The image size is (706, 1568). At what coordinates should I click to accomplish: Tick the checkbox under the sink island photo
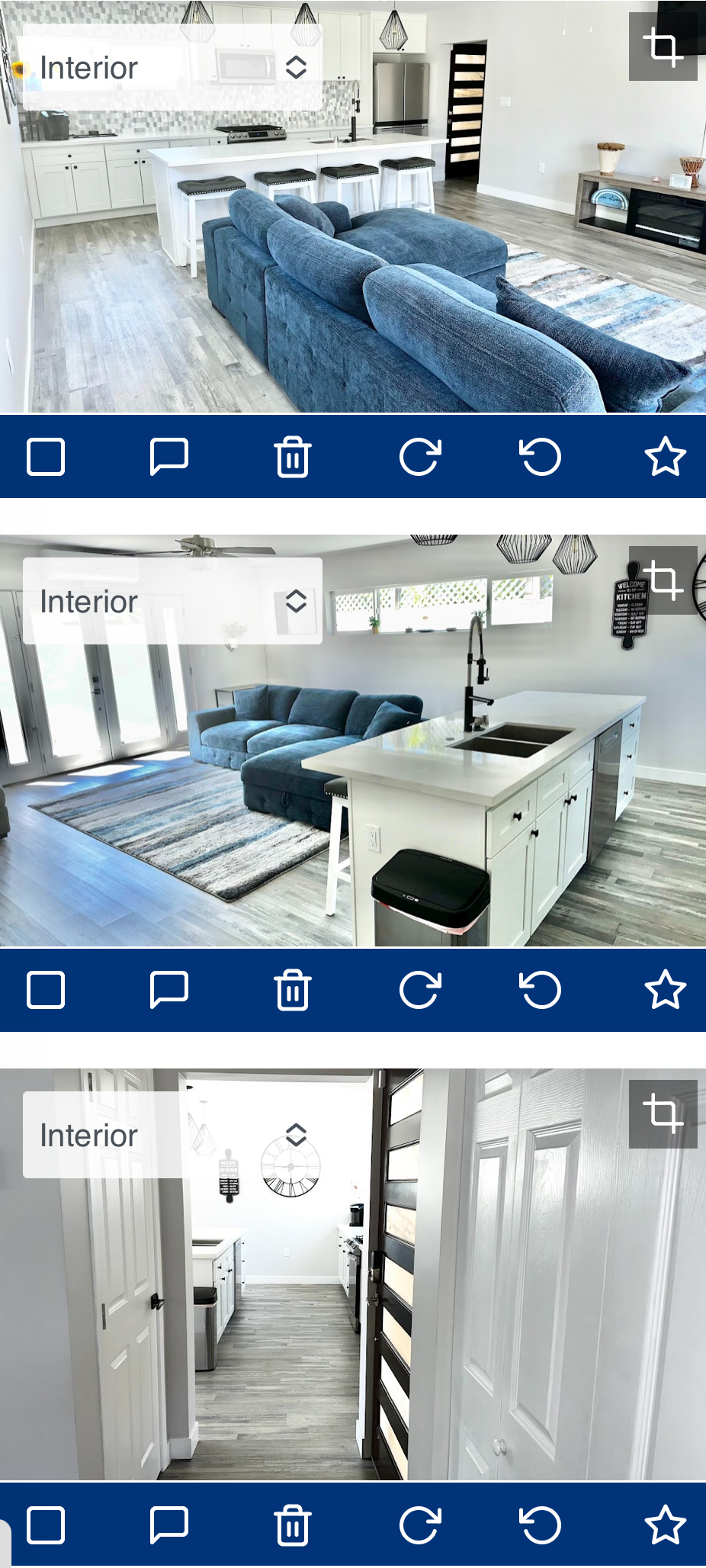pos(46,990)
